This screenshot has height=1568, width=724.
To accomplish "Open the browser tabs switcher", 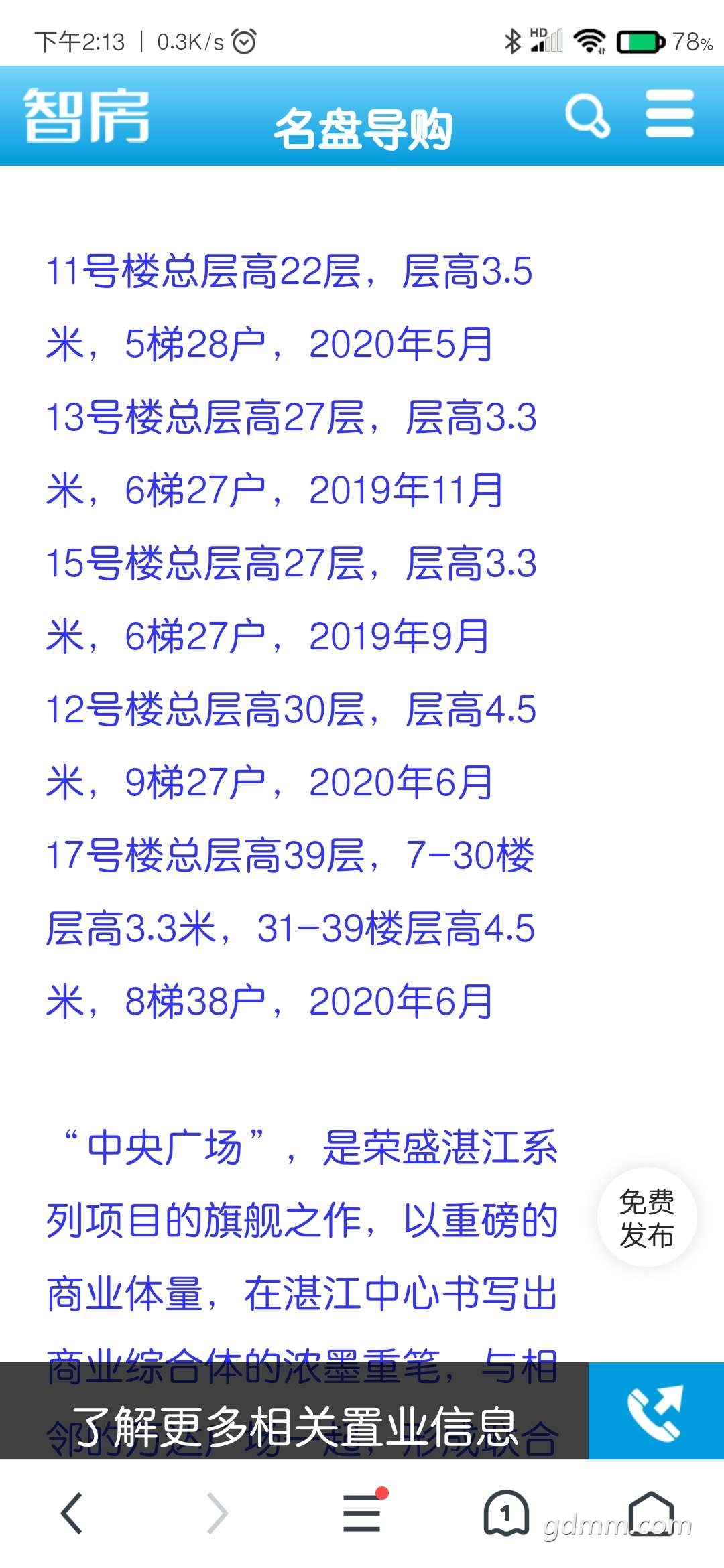I will tap(506, 1513).
